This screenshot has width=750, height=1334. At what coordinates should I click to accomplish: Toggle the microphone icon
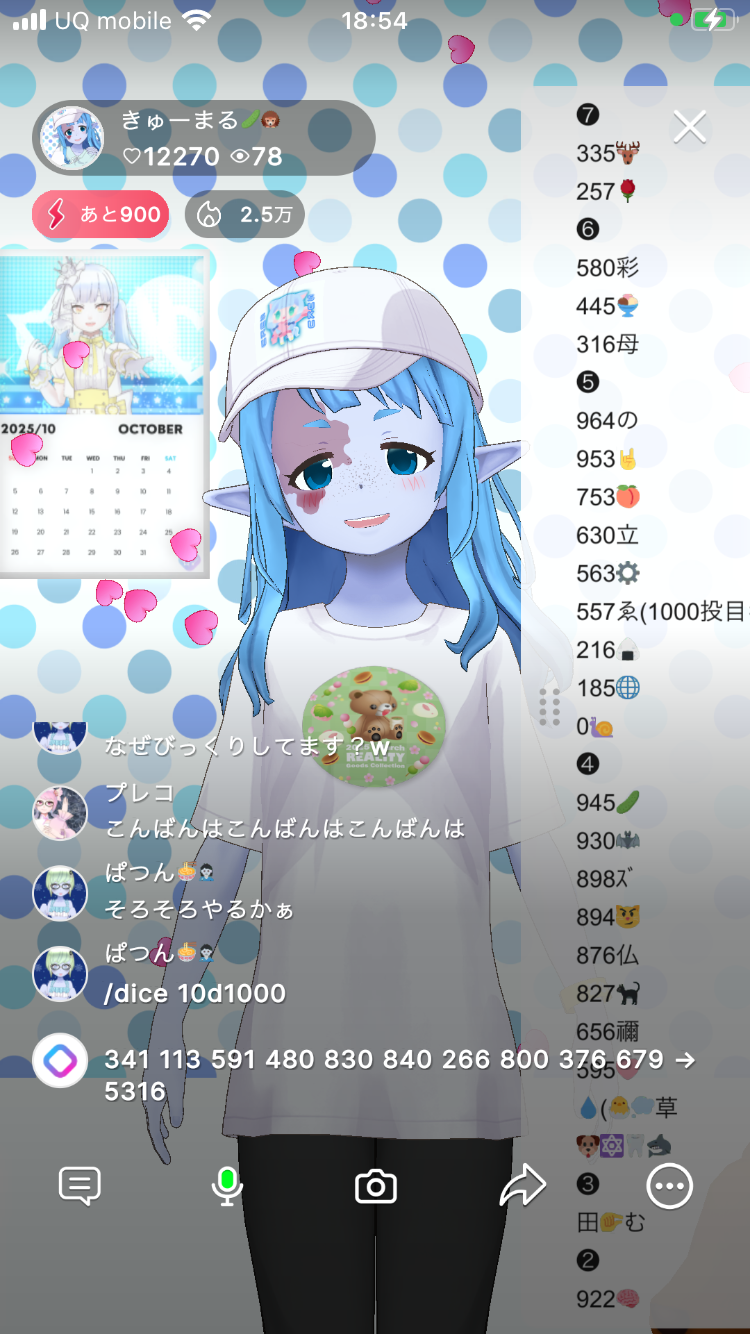(227, 1186)
